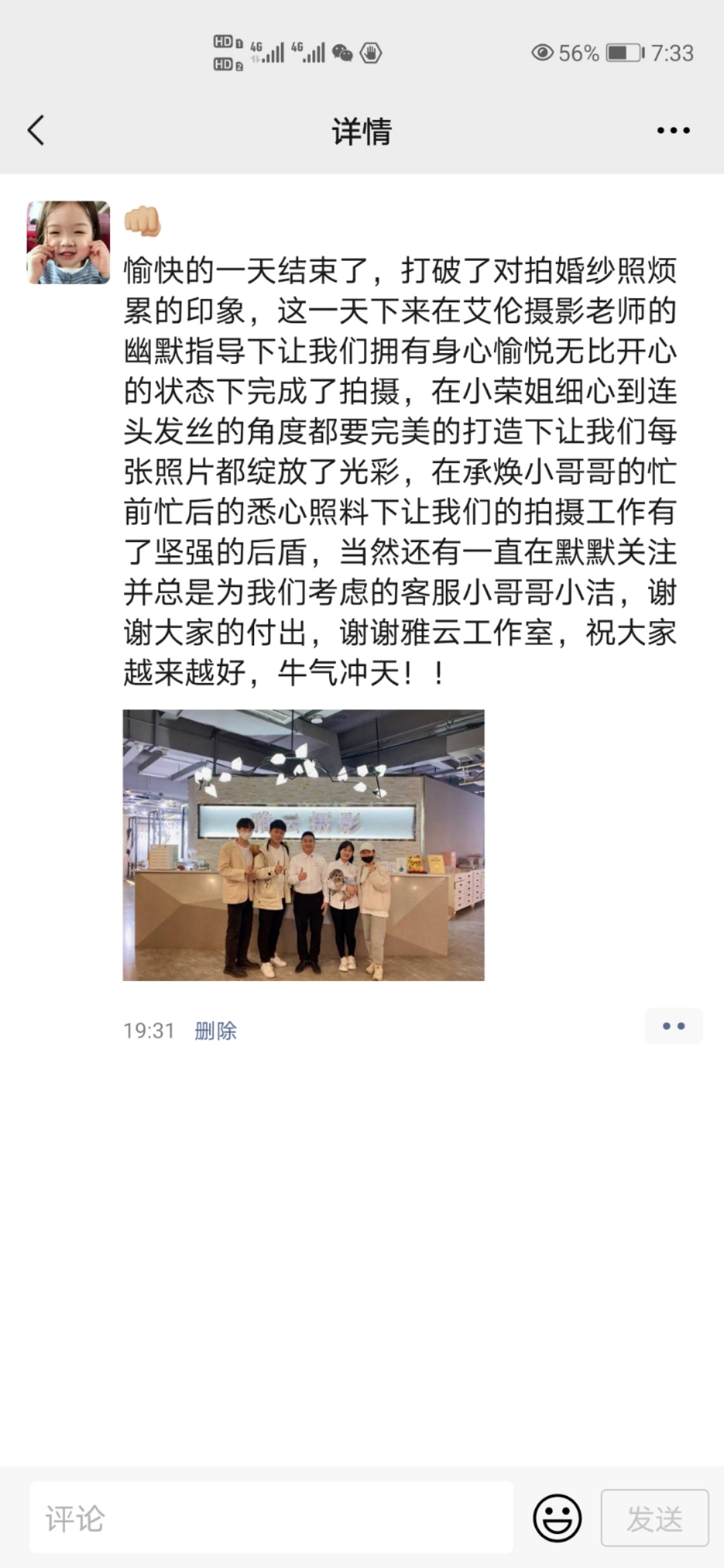Tap 删除 to delete this post
724x1568 pixels.
[x=215, y=1031]
